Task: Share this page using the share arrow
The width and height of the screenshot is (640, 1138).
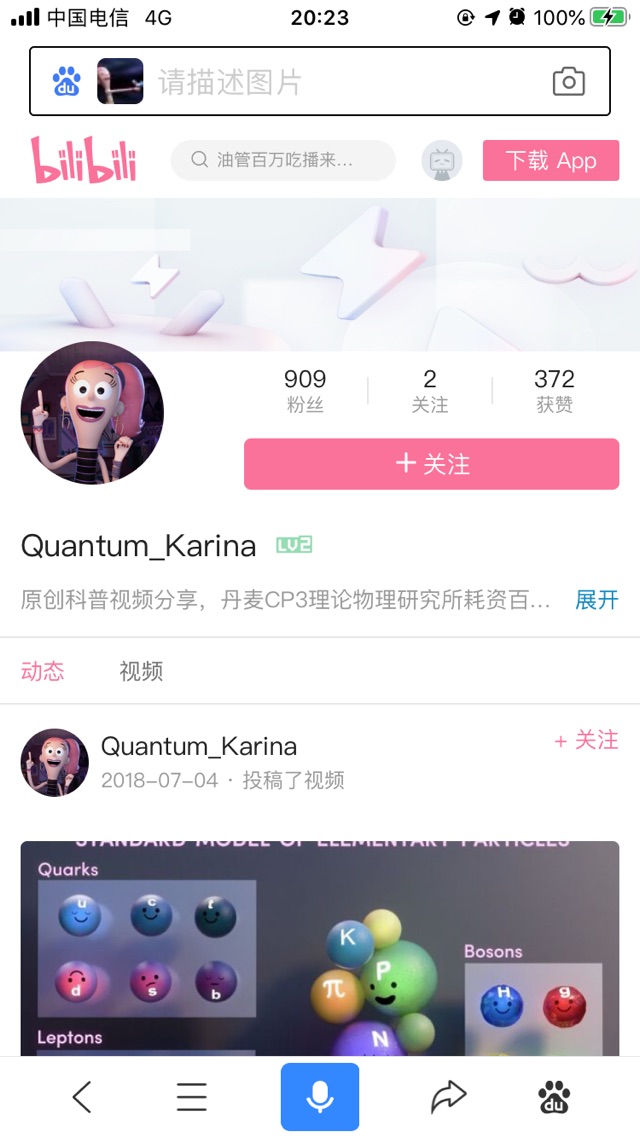Action: point(448,1097)
